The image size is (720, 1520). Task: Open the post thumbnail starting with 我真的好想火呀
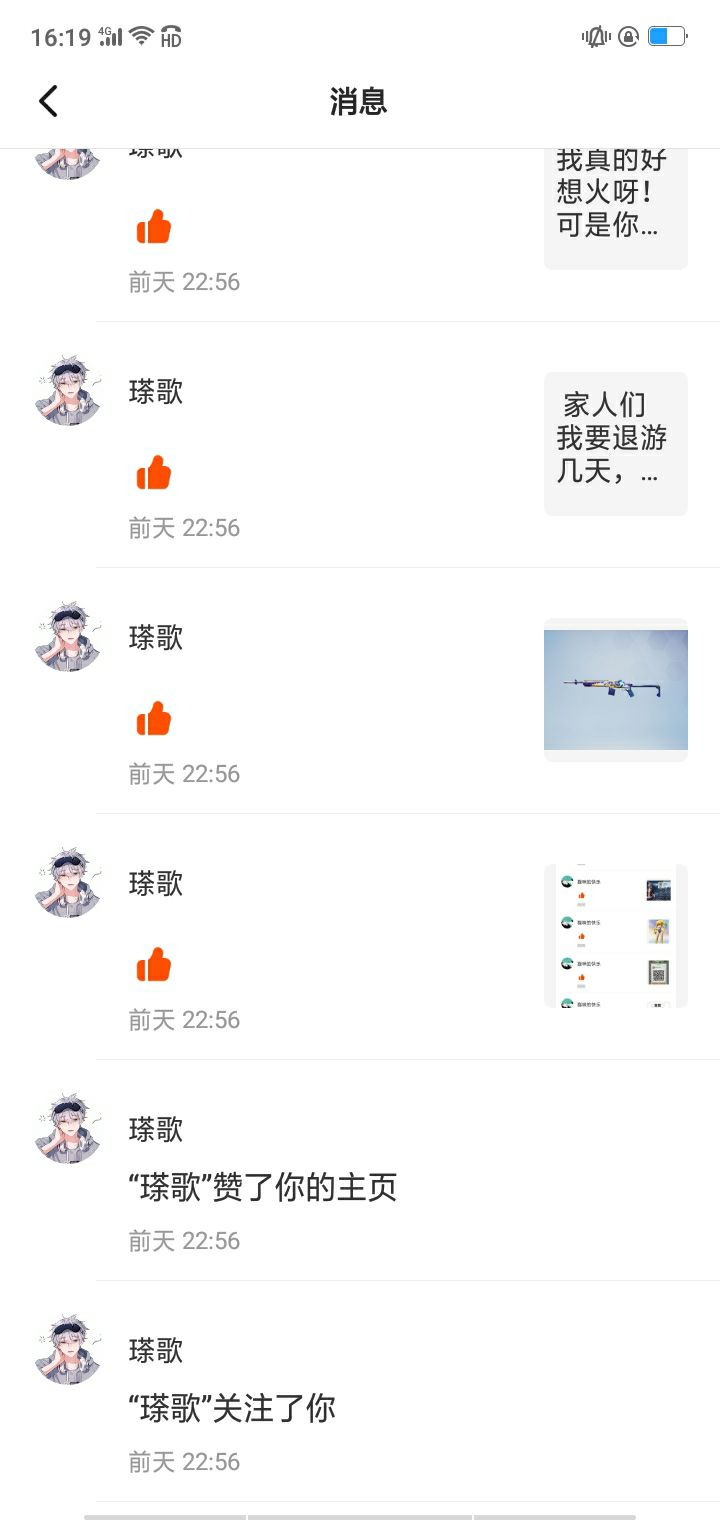click(615, 208)
